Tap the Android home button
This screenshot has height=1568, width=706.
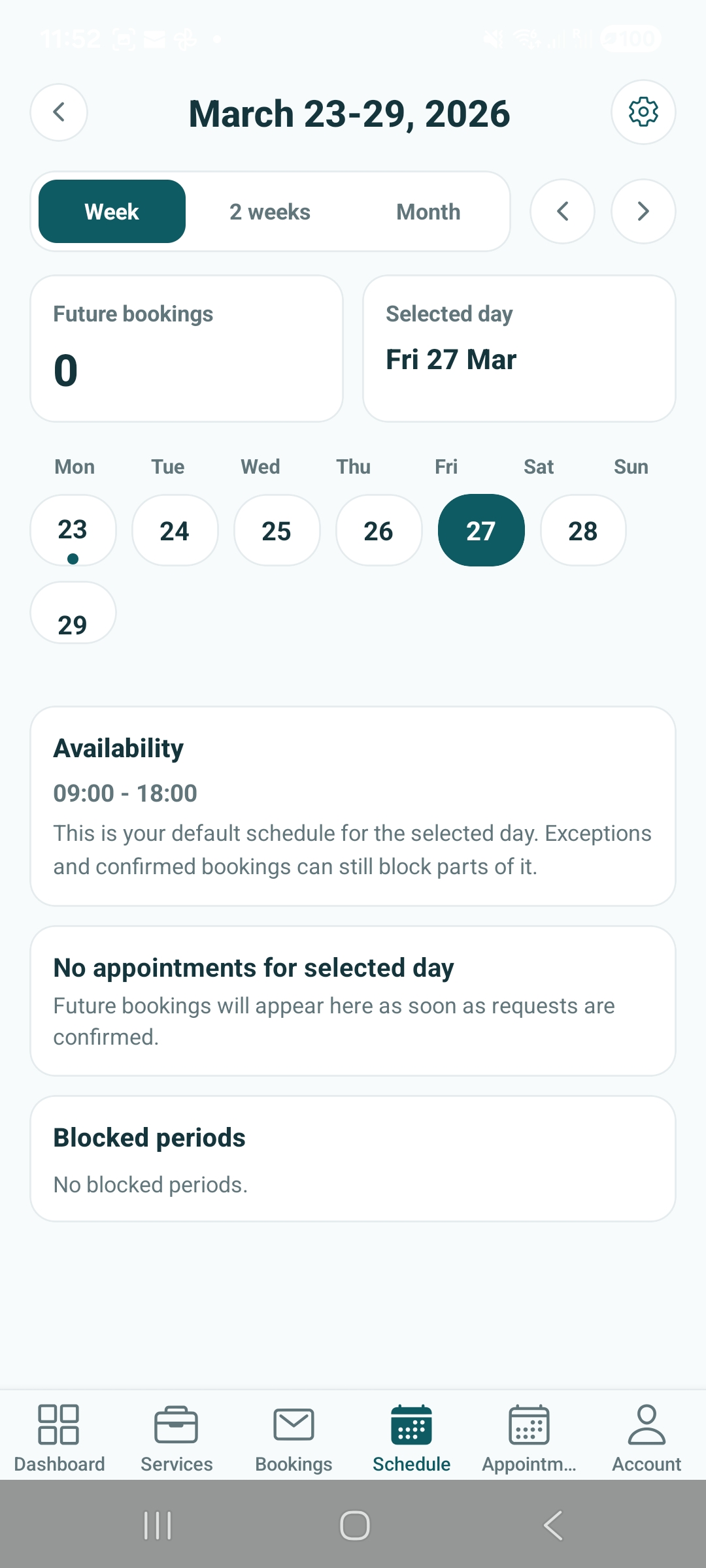coord(353,1526)
